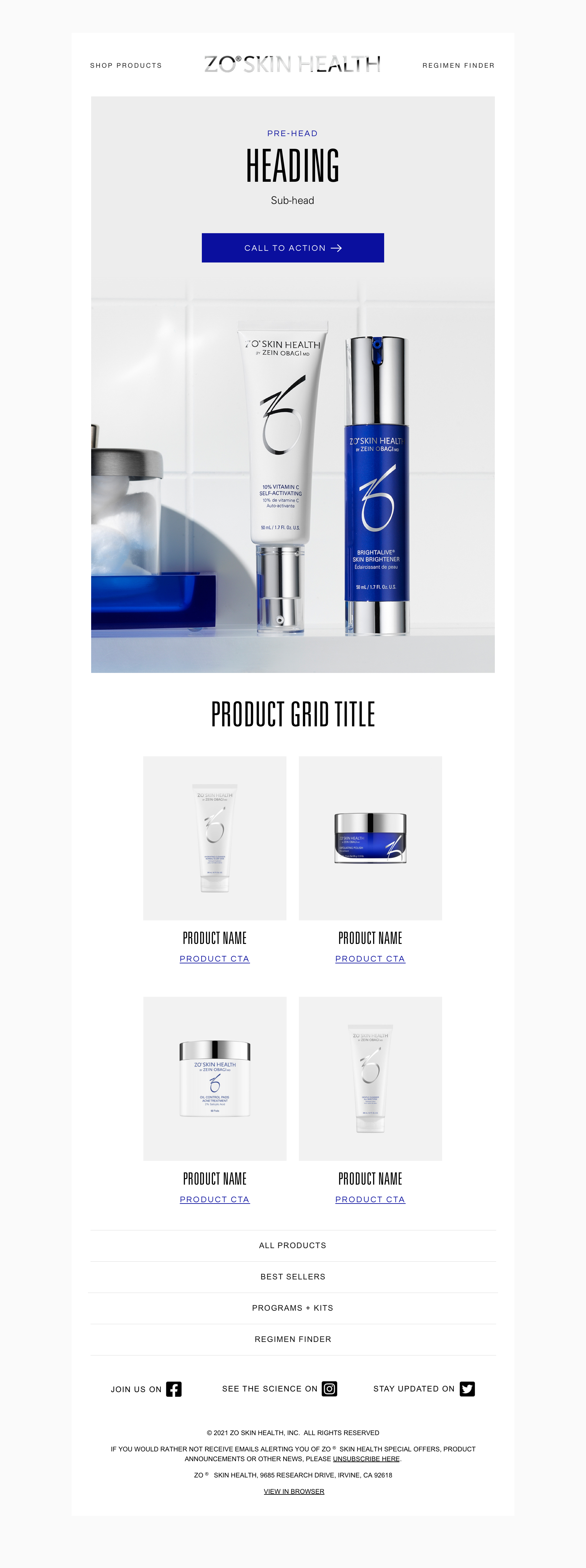Open the Shop Products link in the header

point(126,65)
